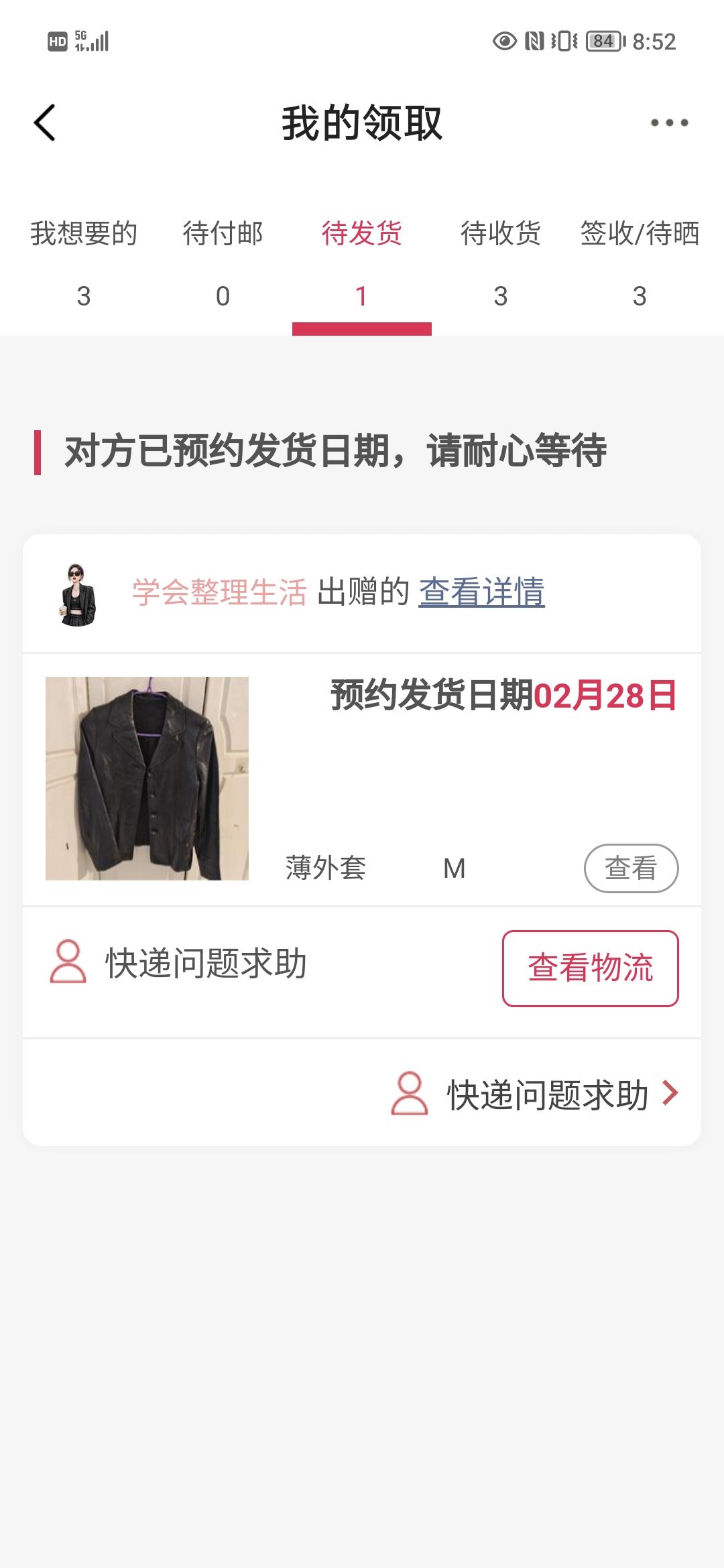
Task: Switch to the 待付邮 tab
Action: tap(223, 263)
